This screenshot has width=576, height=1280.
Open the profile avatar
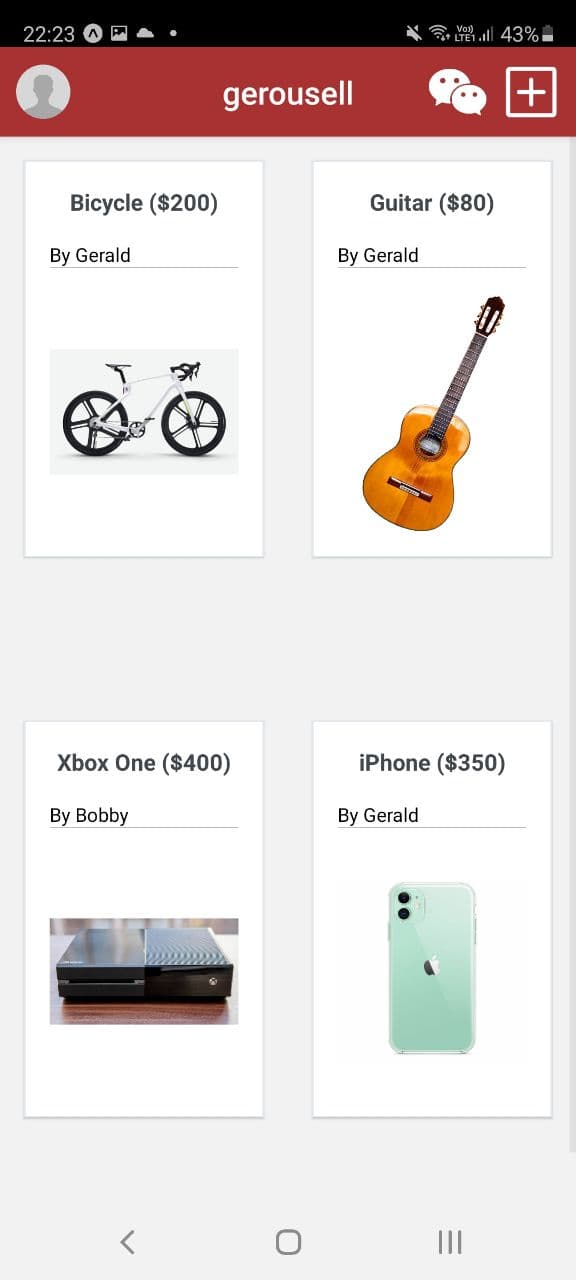(43, 92)
